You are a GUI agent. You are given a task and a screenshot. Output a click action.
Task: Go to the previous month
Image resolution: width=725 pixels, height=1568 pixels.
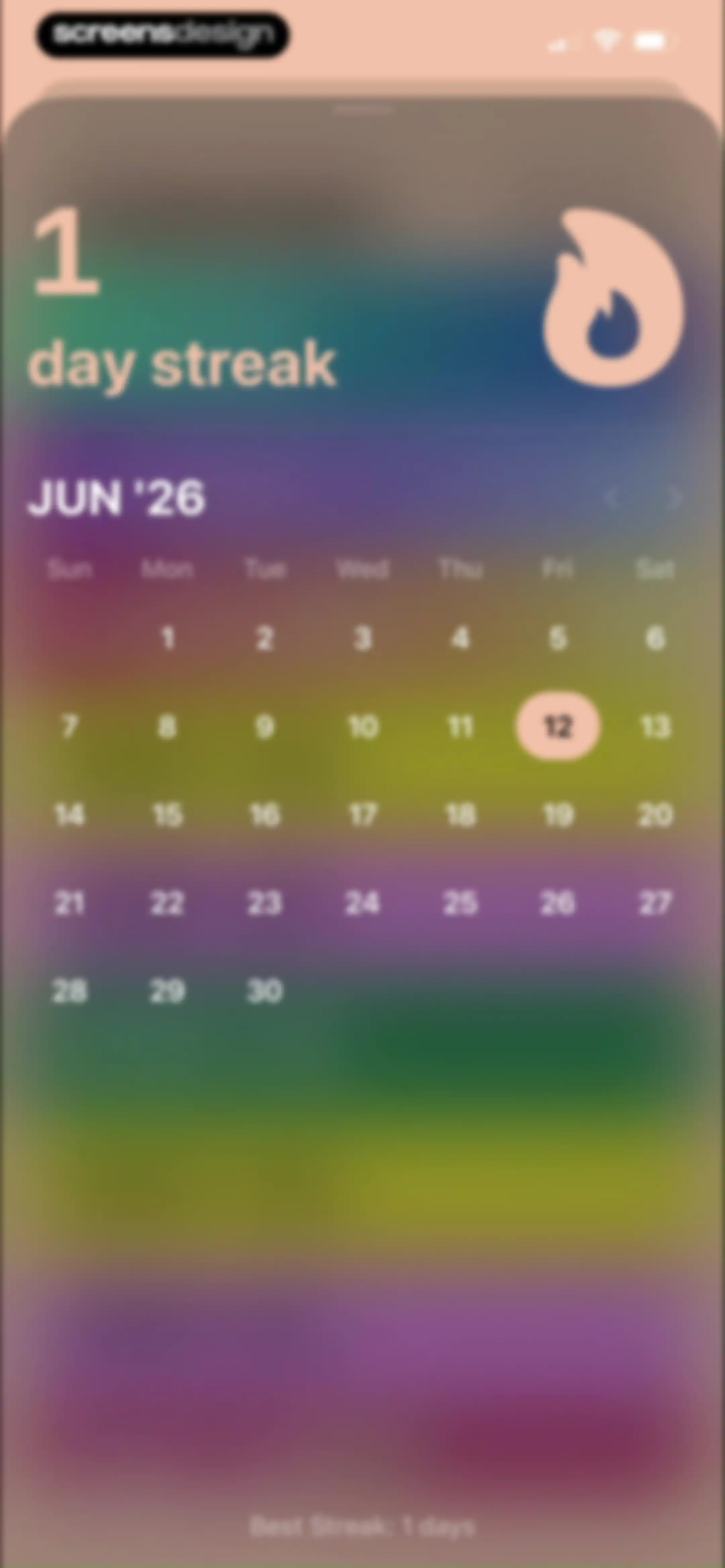point(611,498)
